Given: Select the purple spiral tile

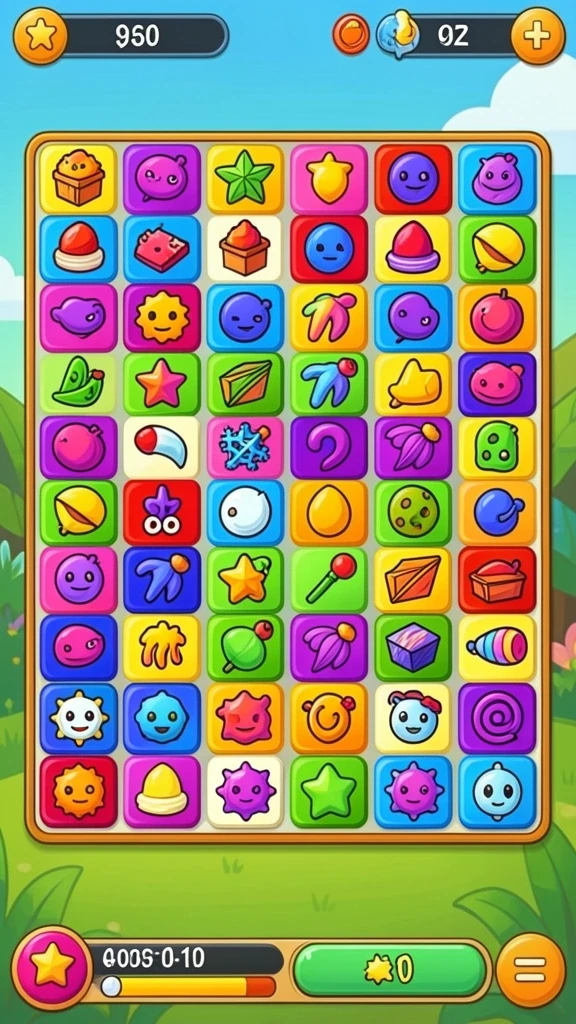Looking at the screenshot, I should (497, 718).
